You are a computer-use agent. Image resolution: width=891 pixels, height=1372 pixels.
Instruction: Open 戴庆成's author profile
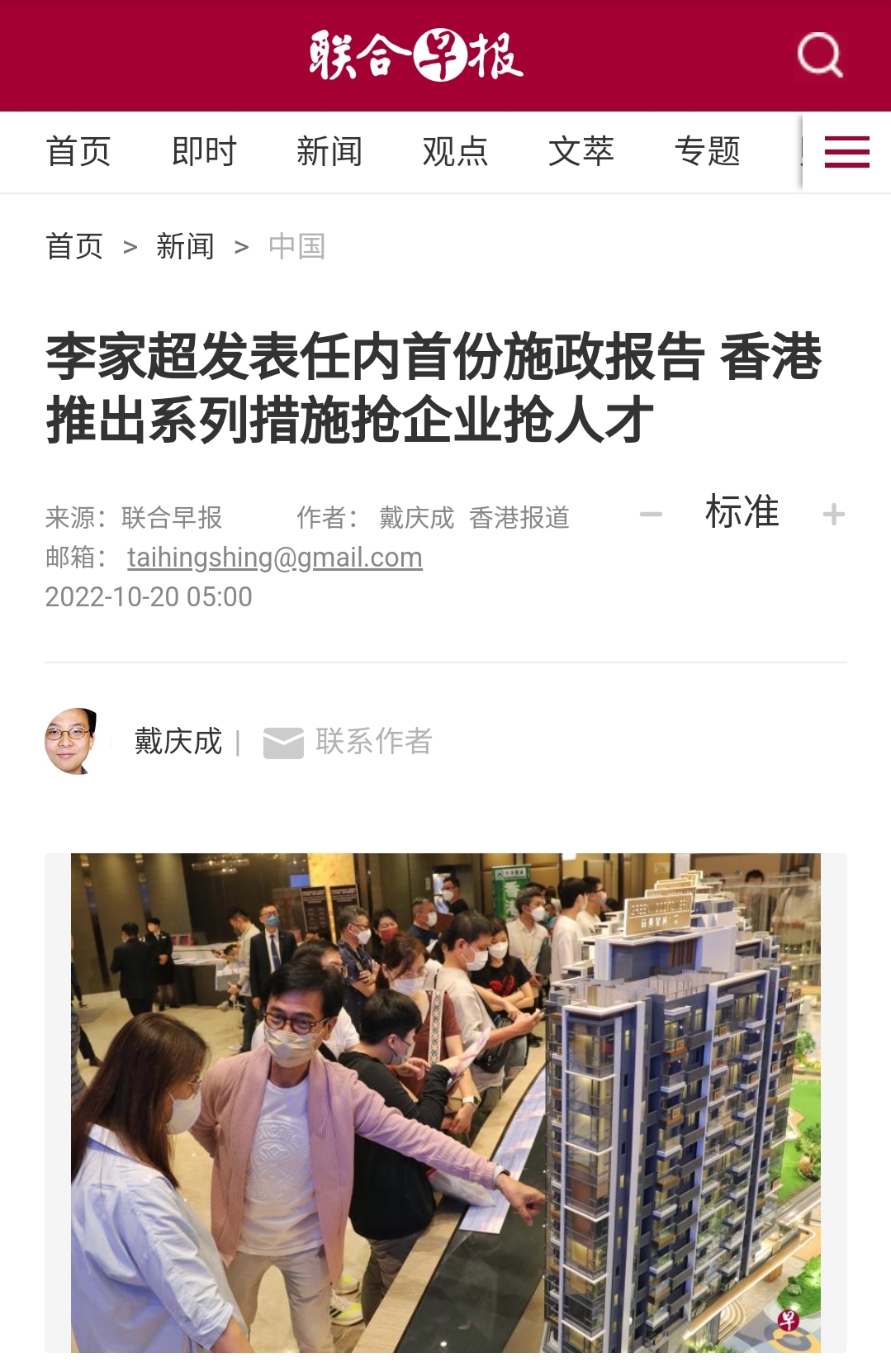tap(178, 741)
